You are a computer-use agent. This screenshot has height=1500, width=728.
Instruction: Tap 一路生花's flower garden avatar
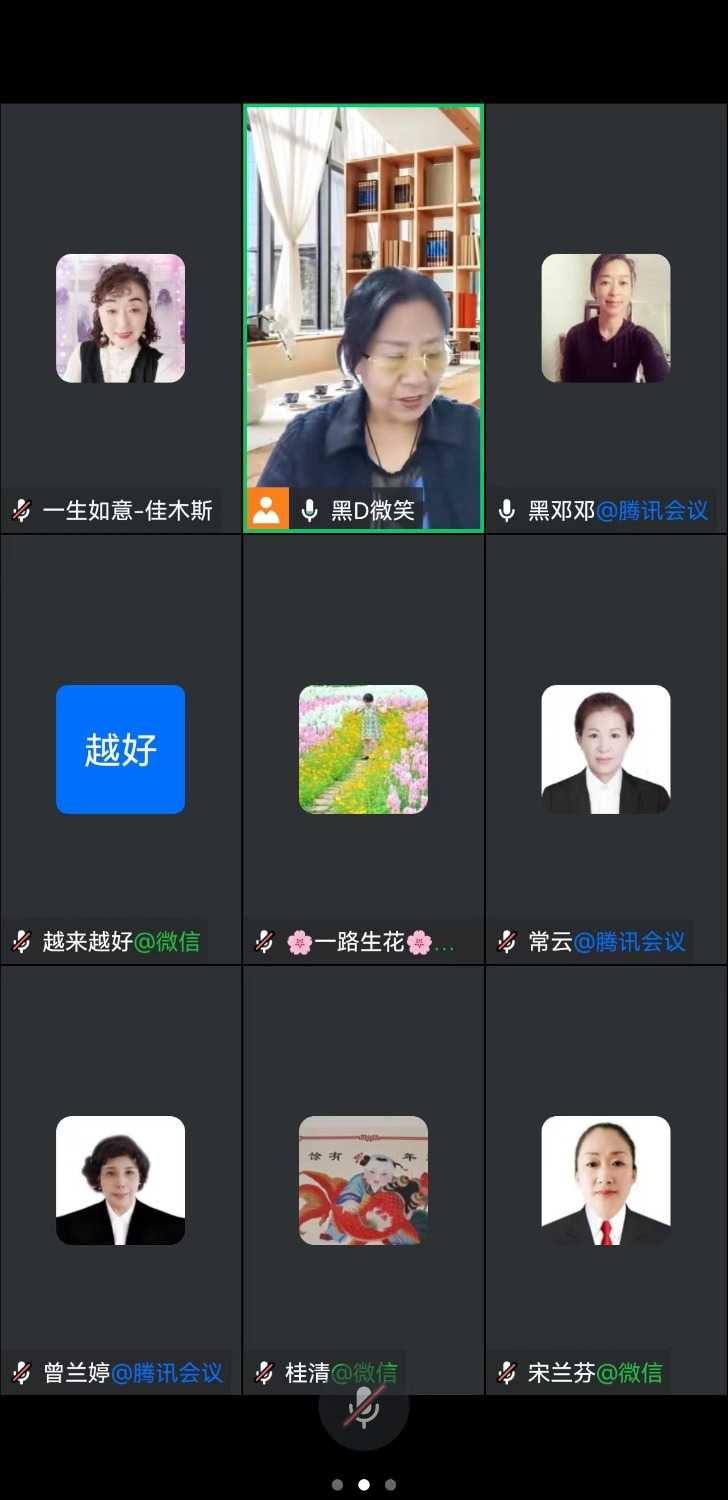pyautogui.click(x=363, y=748)
